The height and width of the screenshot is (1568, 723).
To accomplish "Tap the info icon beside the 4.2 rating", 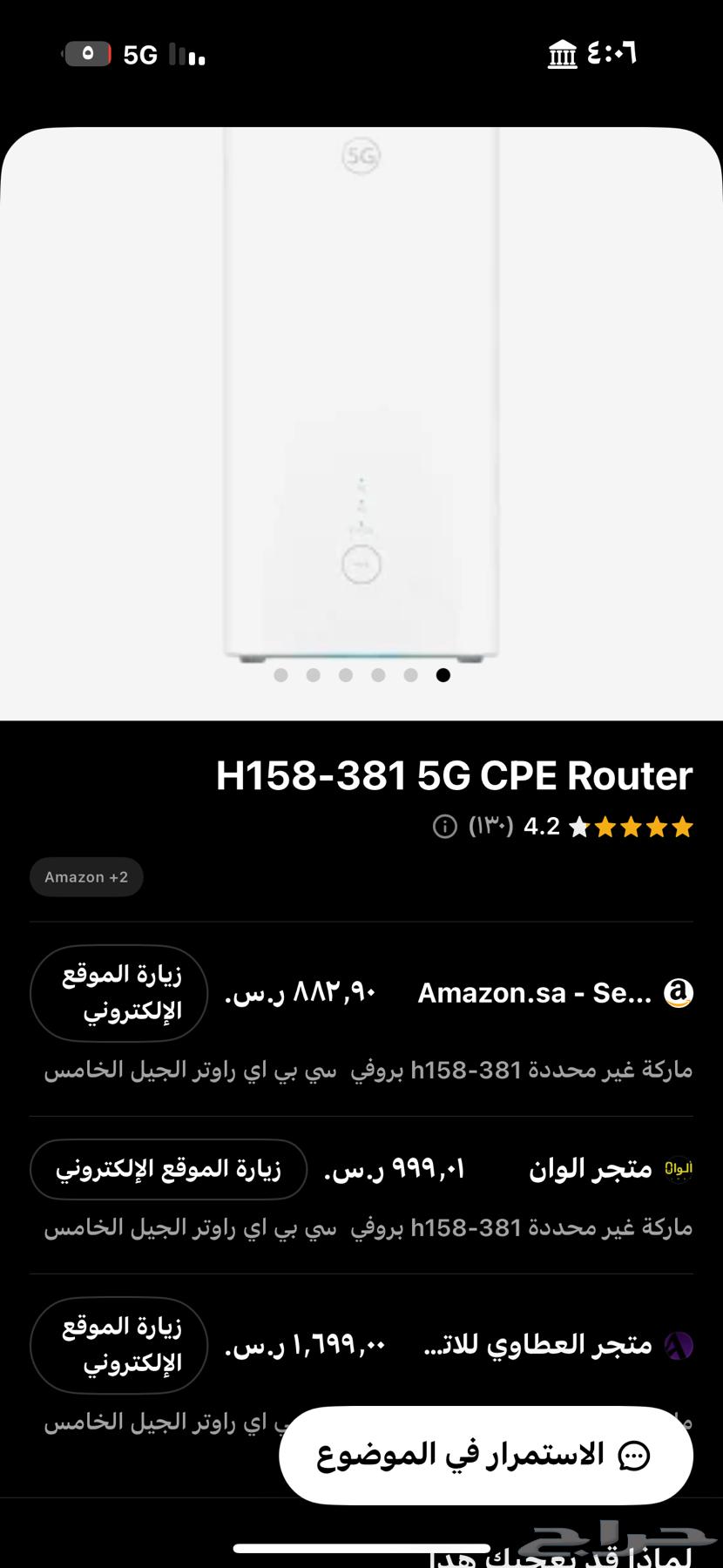I will coord(443,826).
